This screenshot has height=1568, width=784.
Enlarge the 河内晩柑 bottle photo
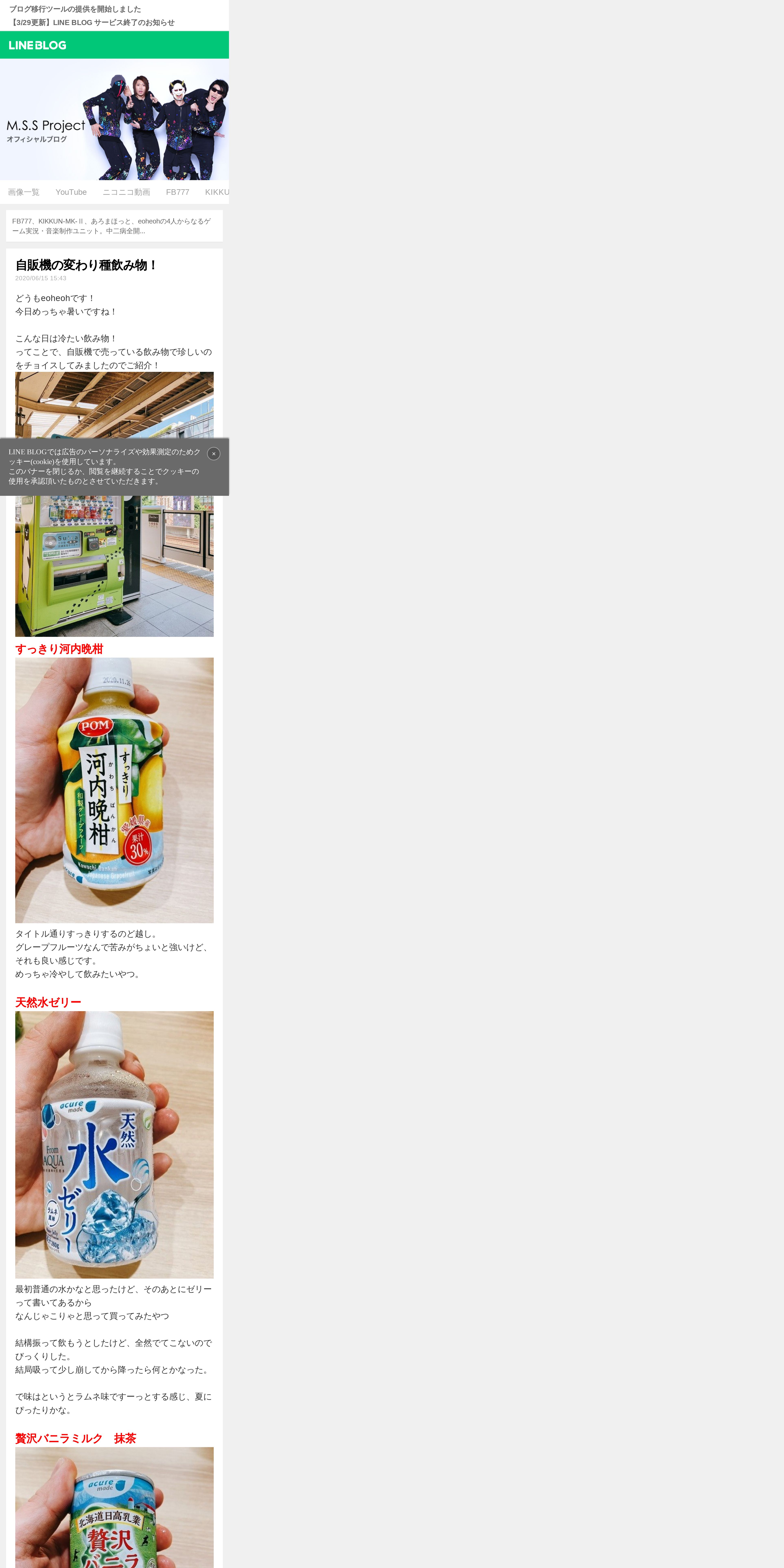[114, 790]
